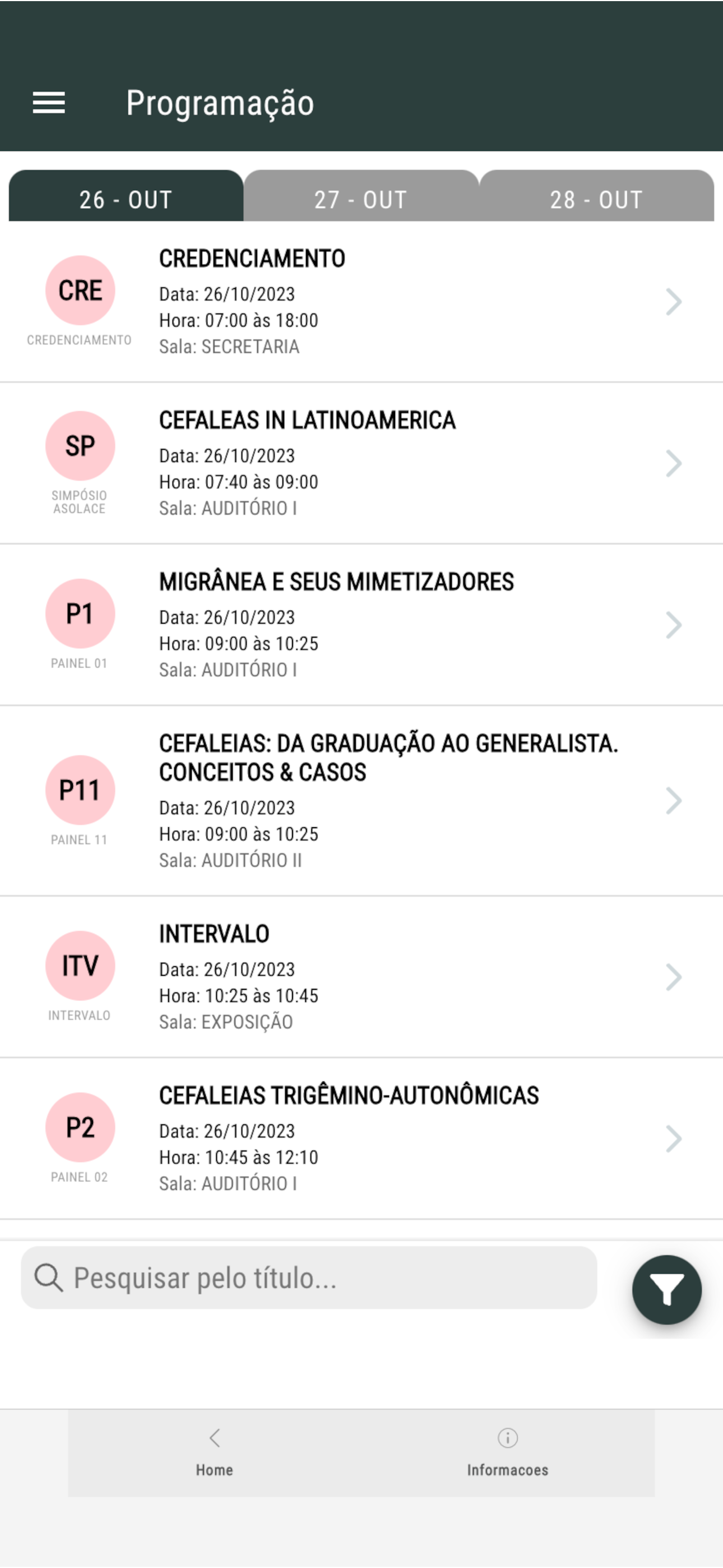
Task: View CEFALEIAS TRIGÊMINO-AUTONÔMICAS panel
Action: click(361, 1139)
